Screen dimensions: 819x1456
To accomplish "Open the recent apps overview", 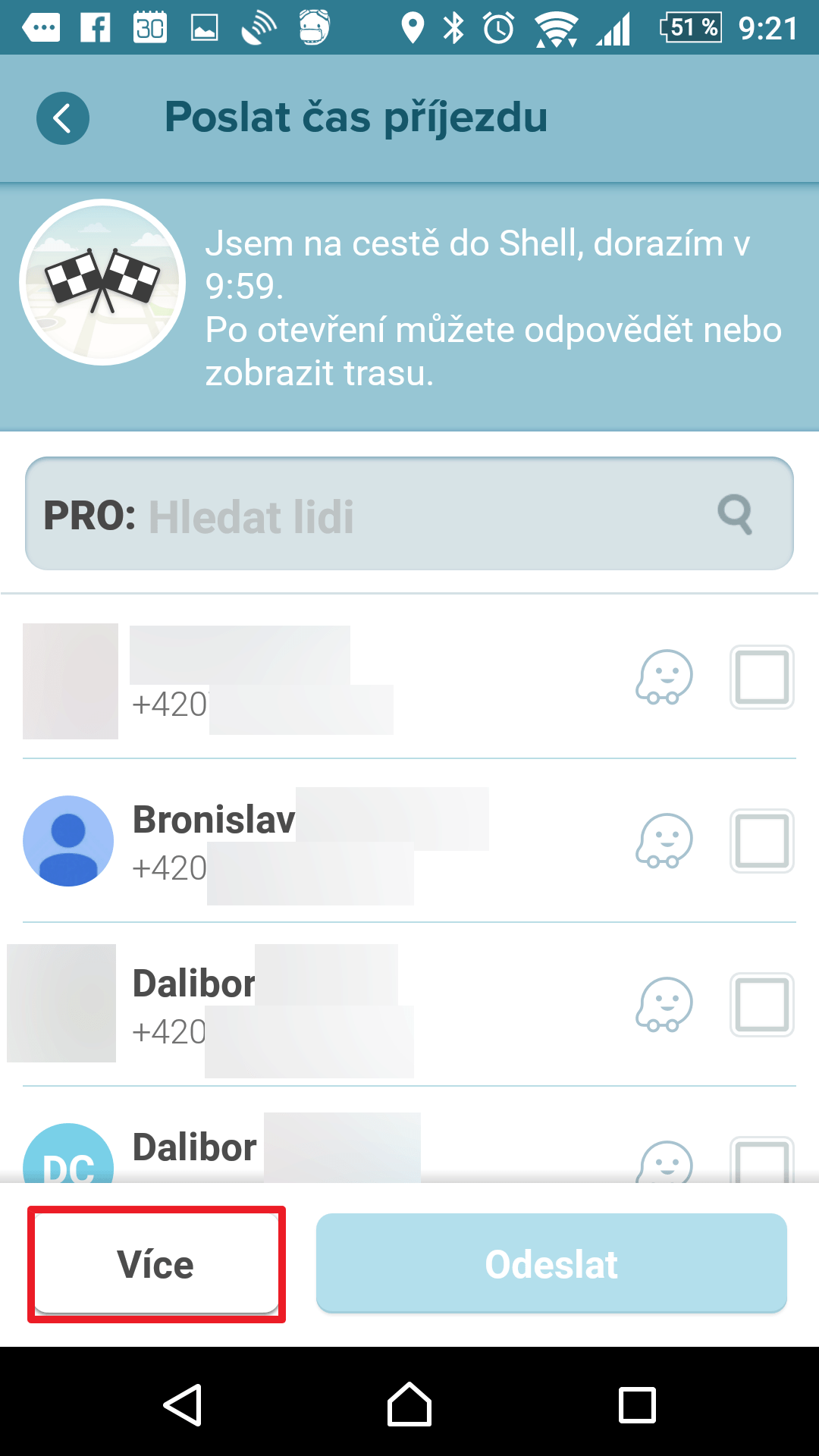I will [637, 1404].
